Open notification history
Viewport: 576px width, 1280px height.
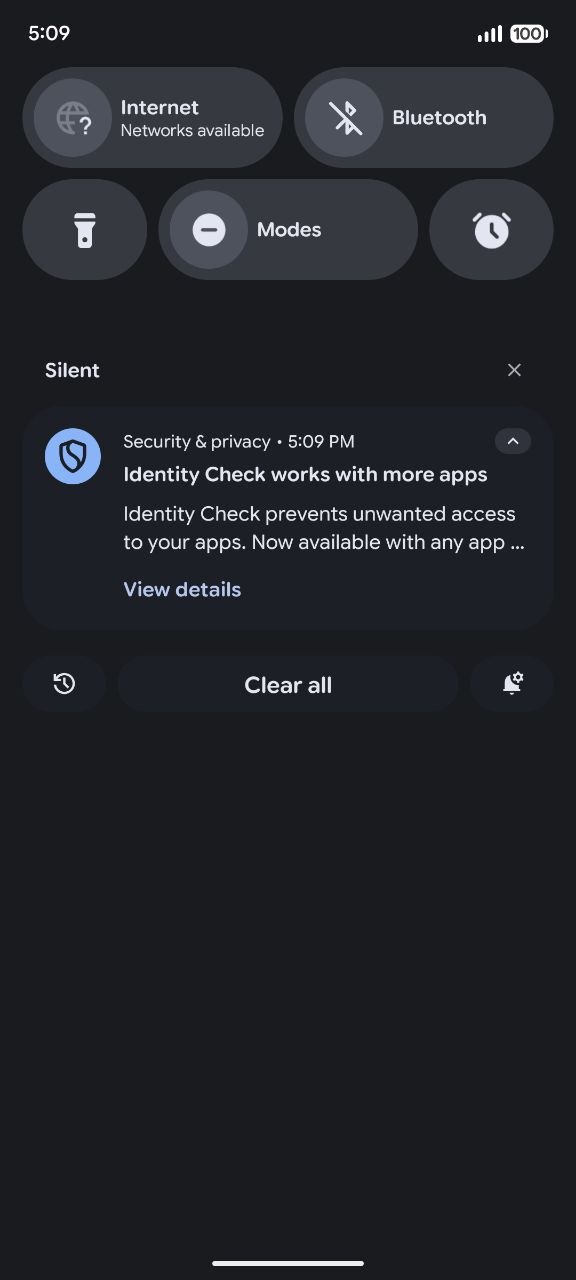tap(64, 684)
